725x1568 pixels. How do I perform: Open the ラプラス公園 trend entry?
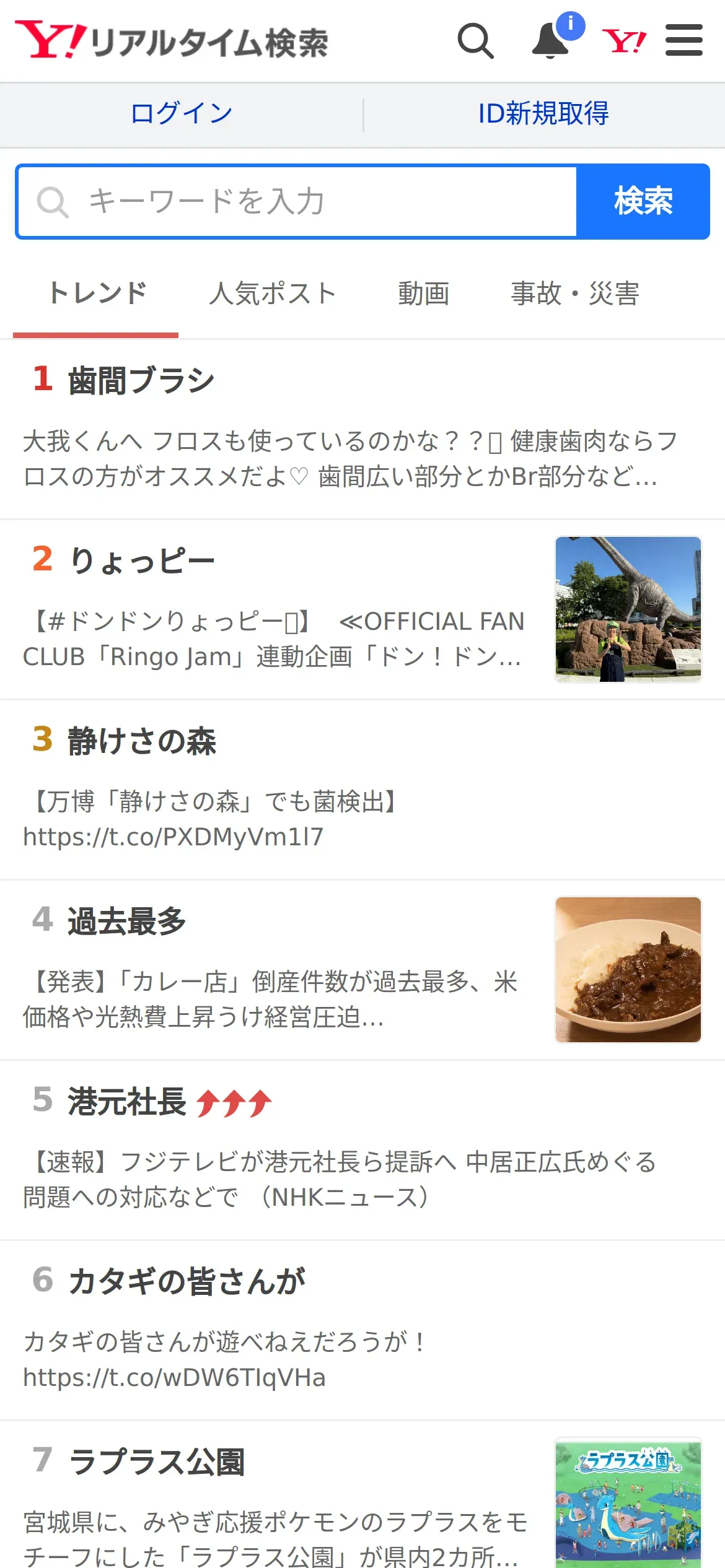point(157,1461)
